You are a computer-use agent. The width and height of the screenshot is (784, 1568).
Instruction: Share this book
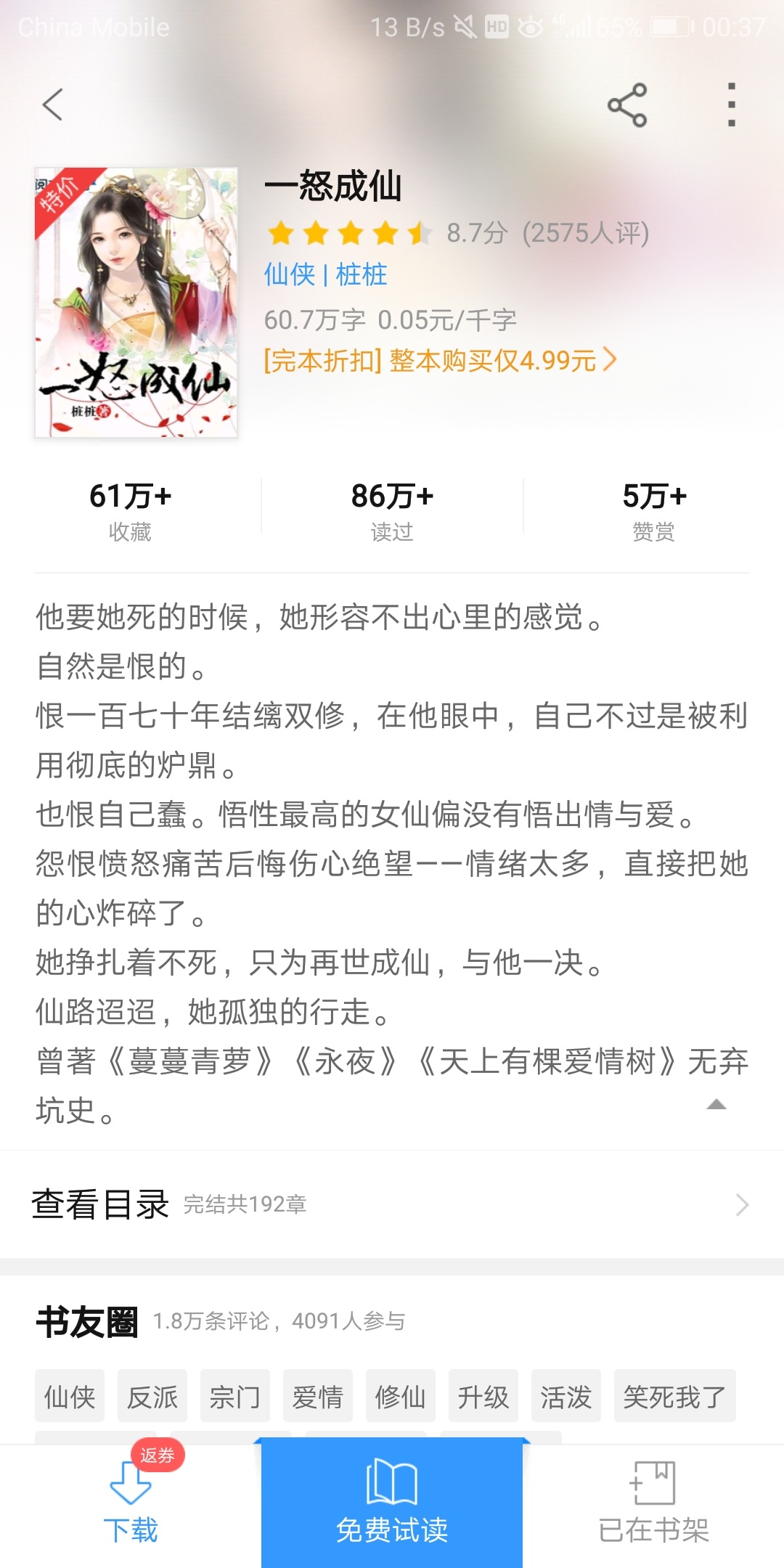(626, 105)
